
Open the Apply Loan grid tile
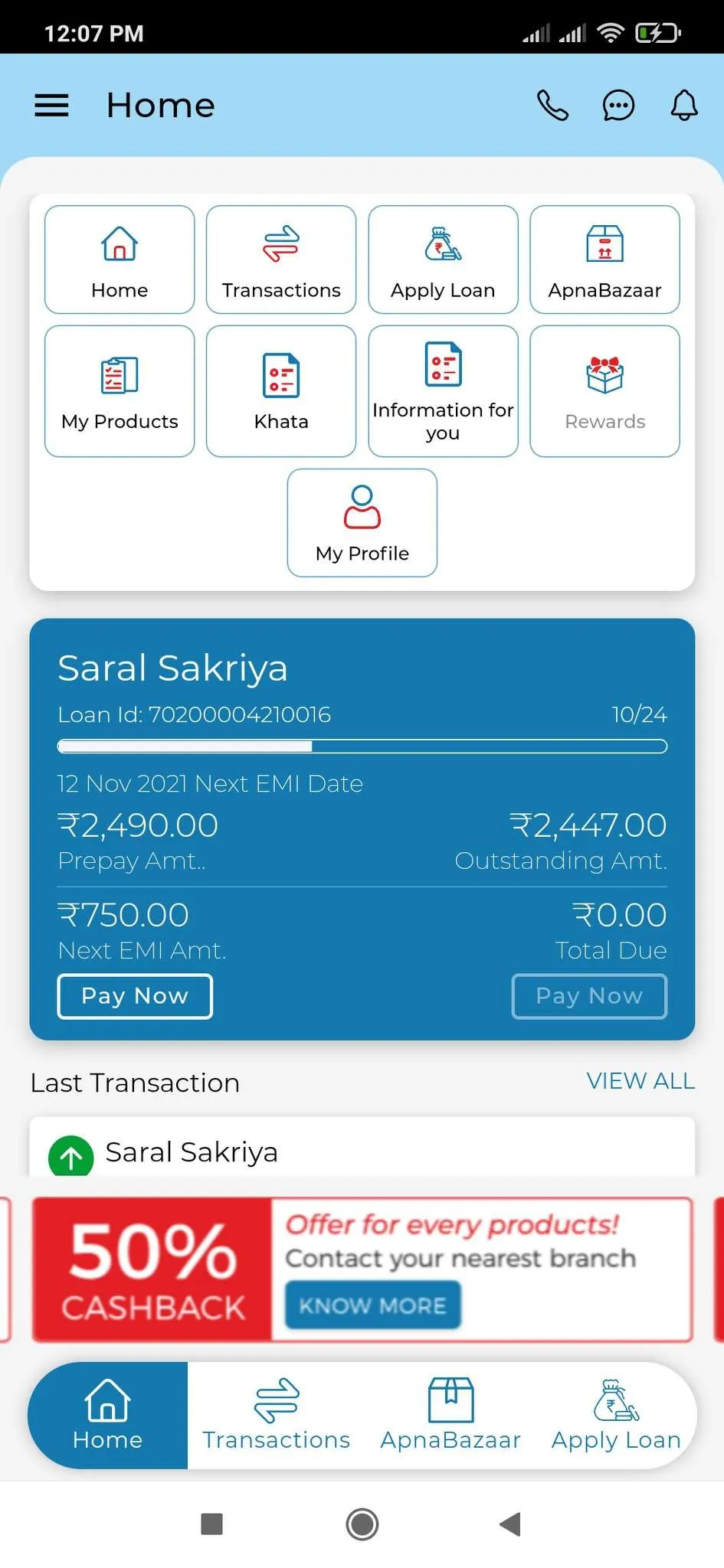pyautogui.click(x=443, y=260)
